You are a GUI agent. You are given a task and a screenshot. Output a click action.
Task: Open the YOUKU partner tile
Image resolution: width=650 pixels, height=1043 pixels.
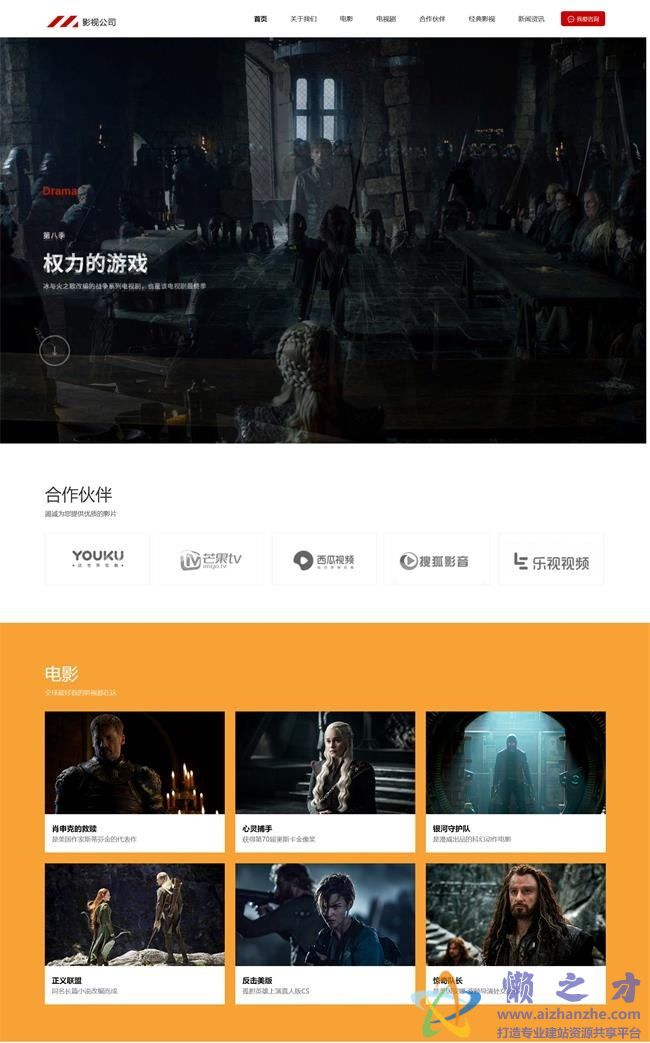click(97, 559)
